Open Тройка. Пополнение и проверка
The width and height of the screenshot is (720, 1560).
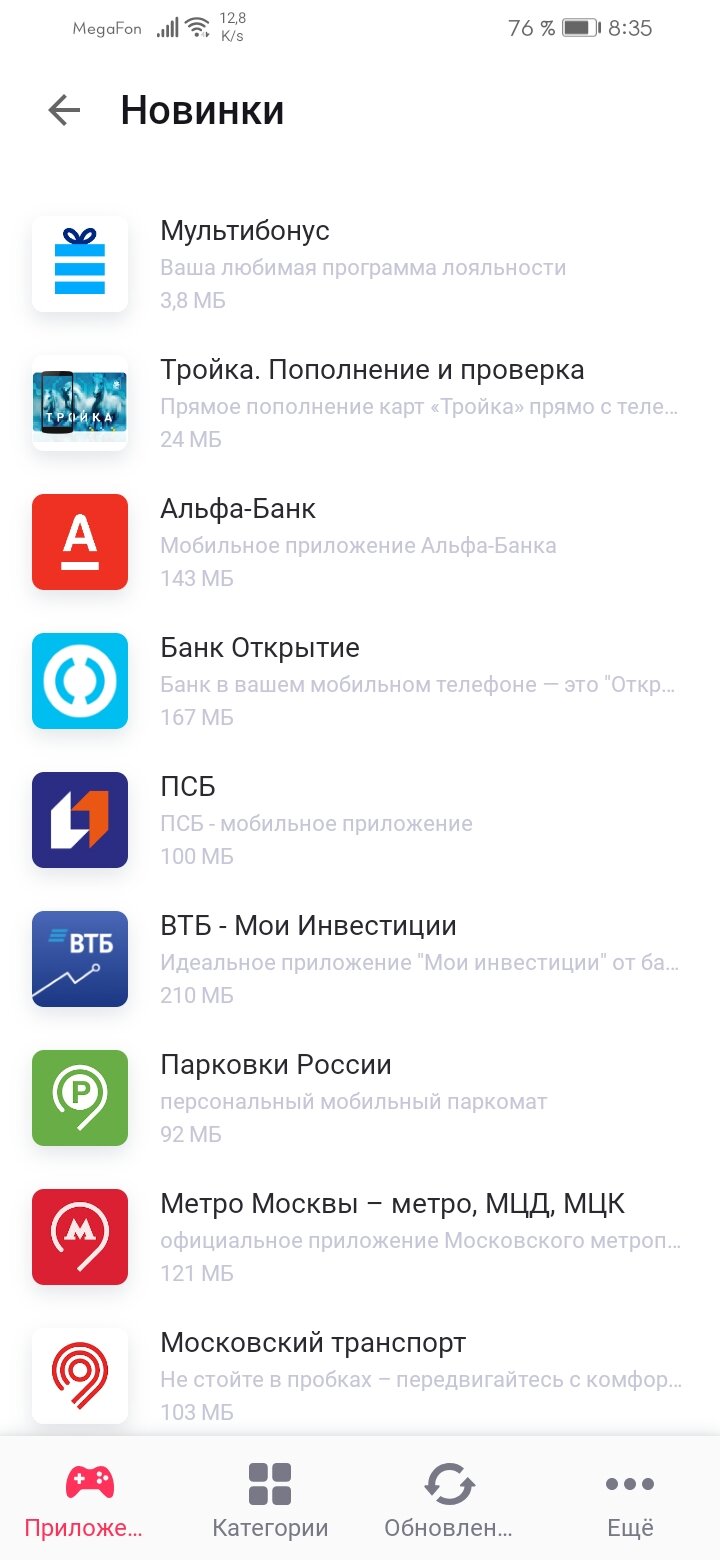[x=360, y=403]
